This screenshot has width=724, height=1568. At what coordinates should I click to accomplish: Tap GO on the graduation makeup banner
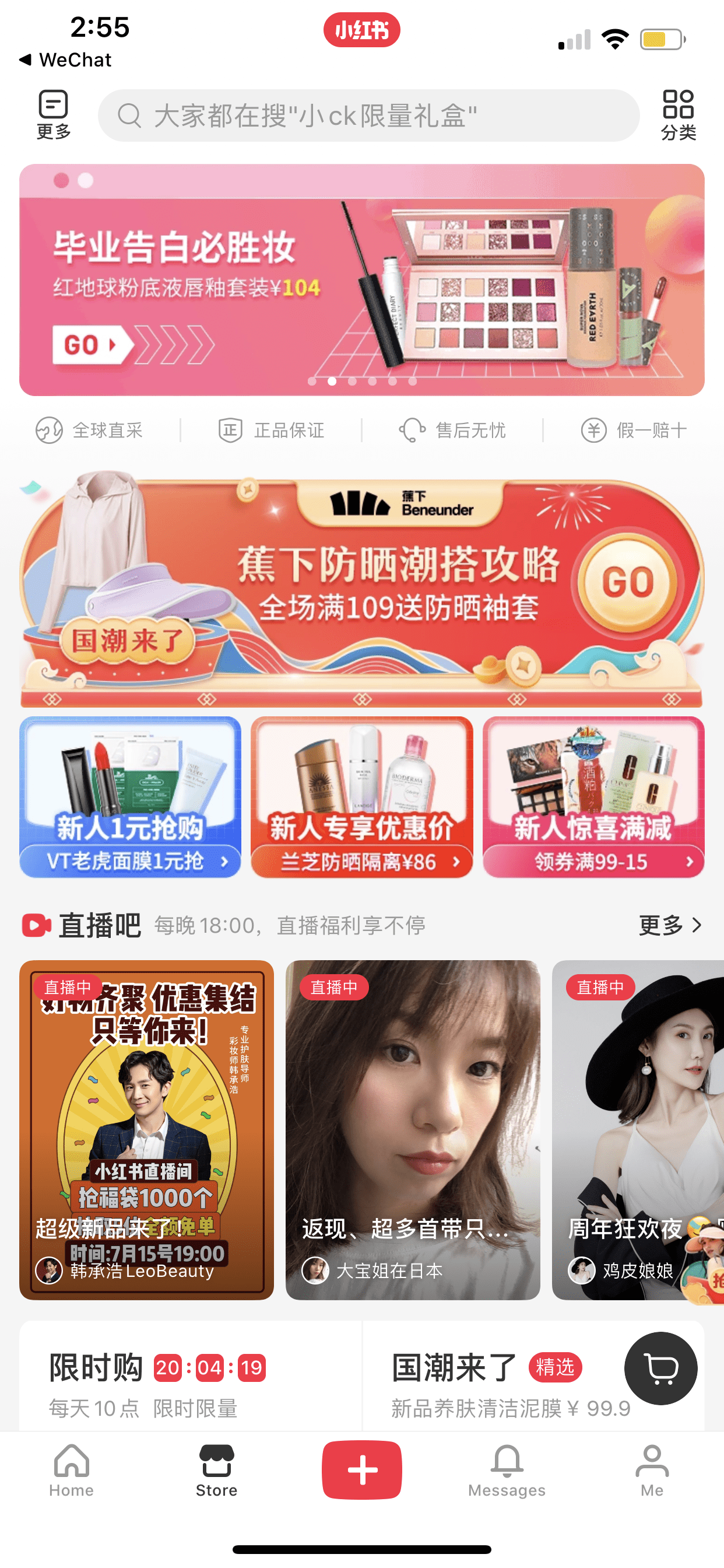tap(90, 345)
